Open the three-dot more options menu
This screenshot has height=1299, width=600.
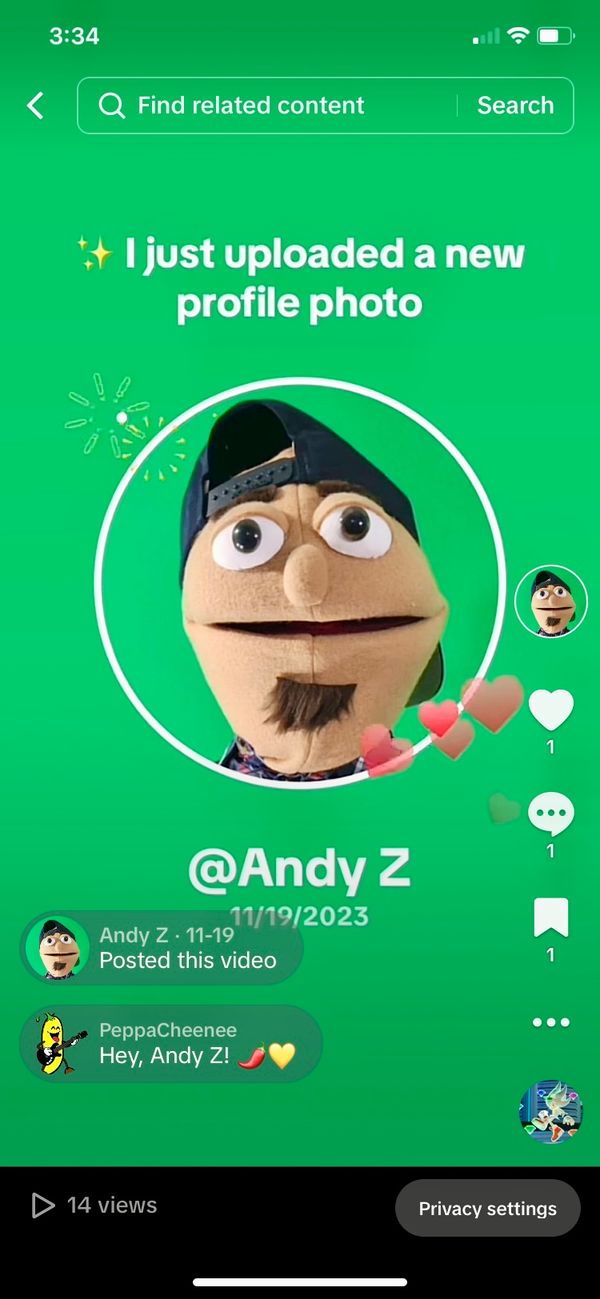pos(550,1022)
